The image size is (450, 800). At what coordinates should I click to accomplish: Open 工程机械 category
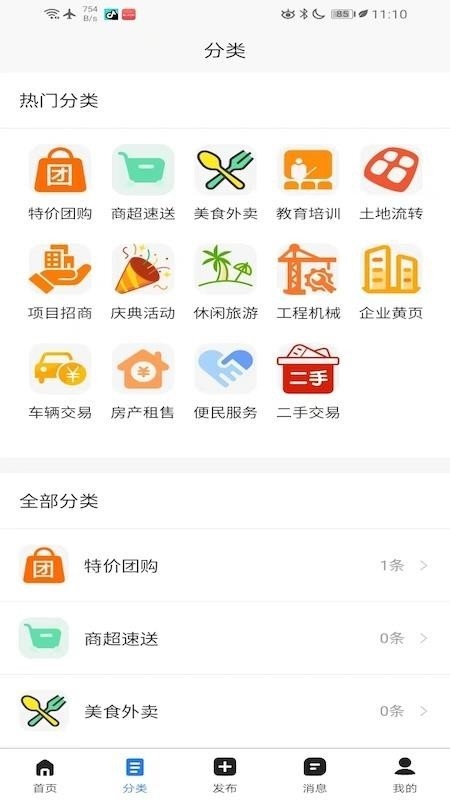point(308,282)
